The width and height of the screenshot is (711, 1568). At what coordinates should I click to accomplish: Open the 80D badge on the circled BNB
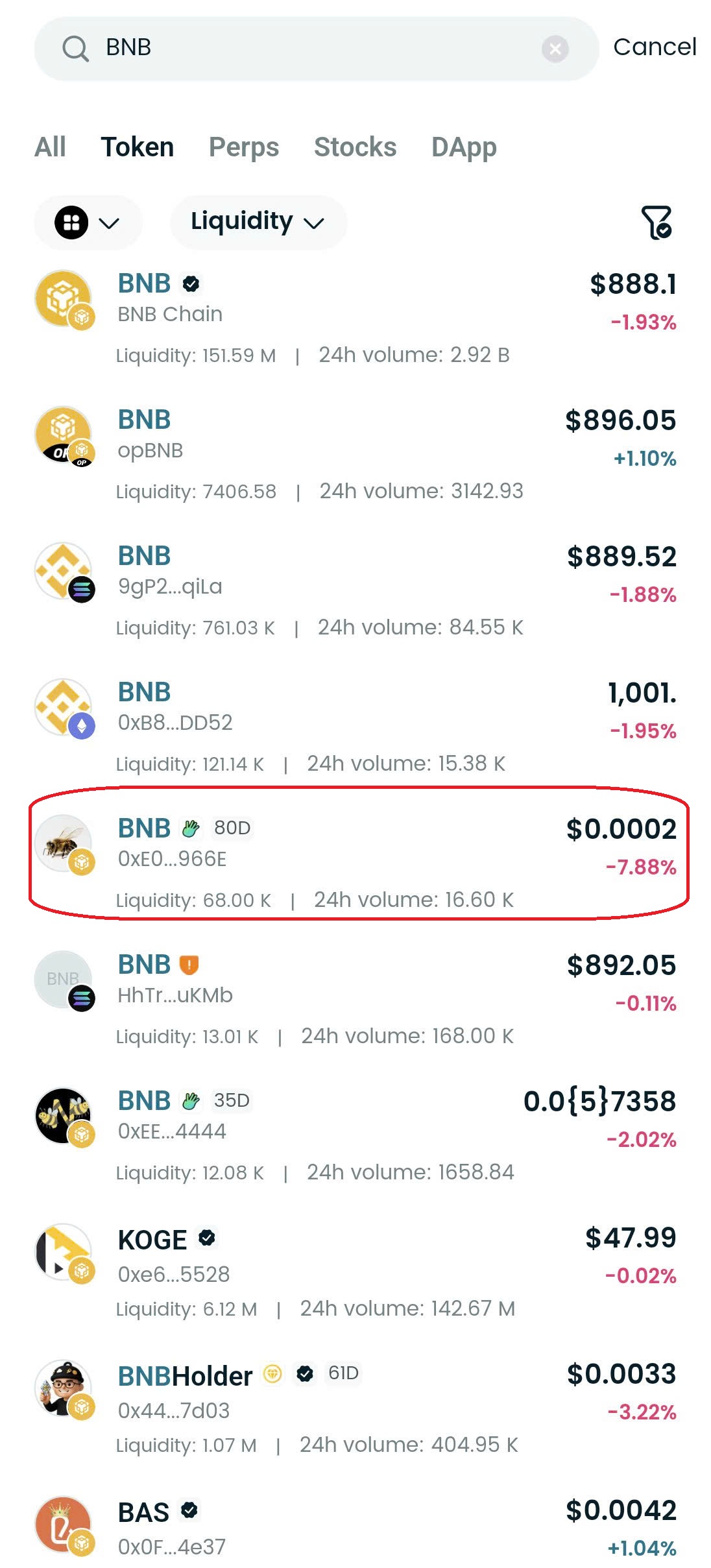(x=231, y=828)
